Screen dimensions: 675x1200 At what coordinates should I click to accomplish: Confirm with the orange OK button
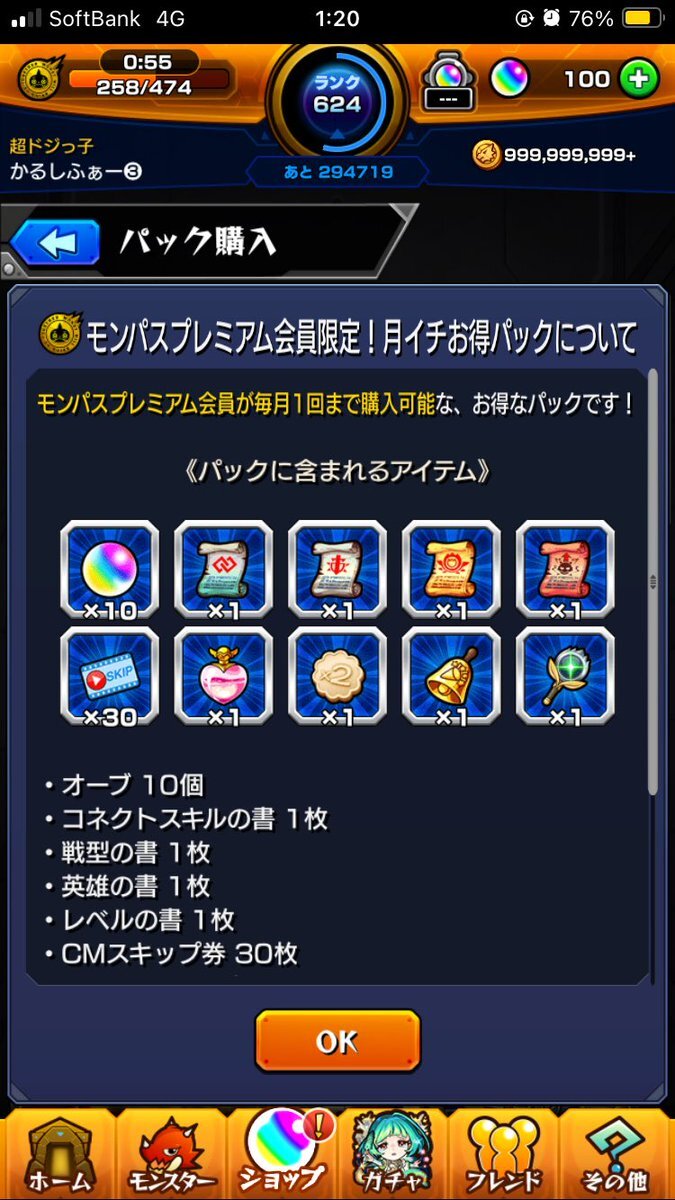point(337,1041)
